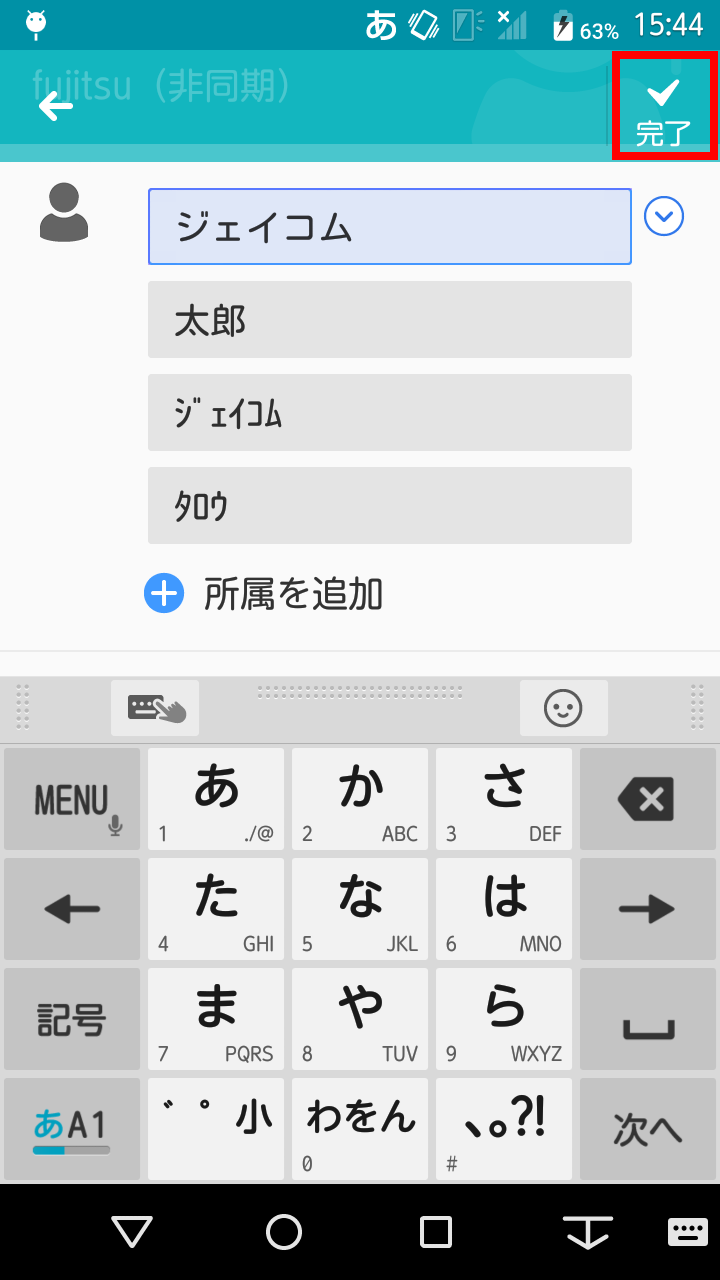Go back with the header arrow
Viewport: 720px width, 1280px height.
point(56,106)
